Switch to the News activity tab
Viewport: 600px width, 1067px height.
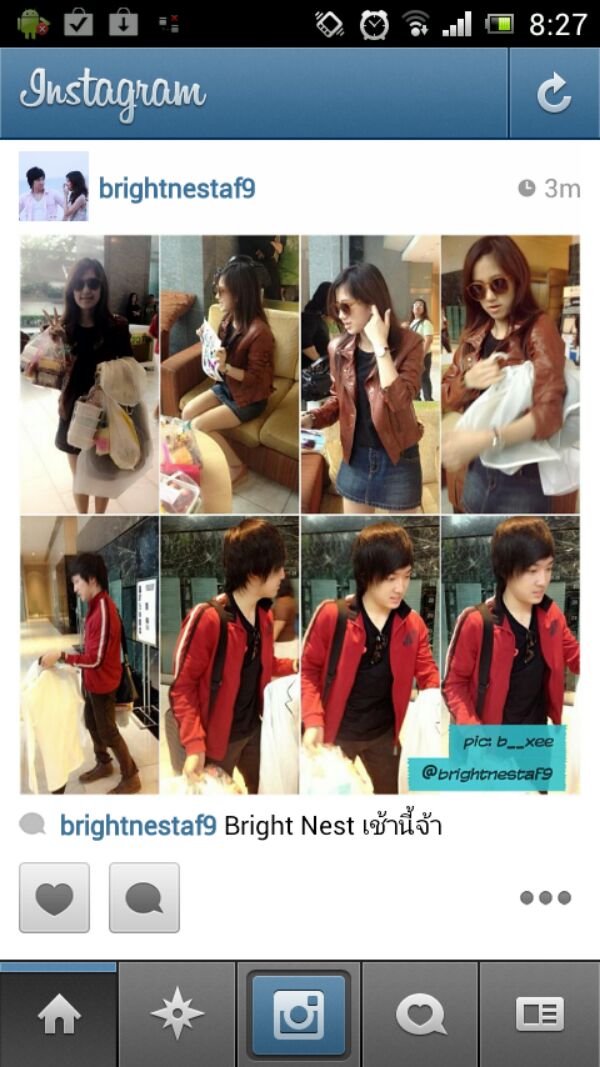420,1015
